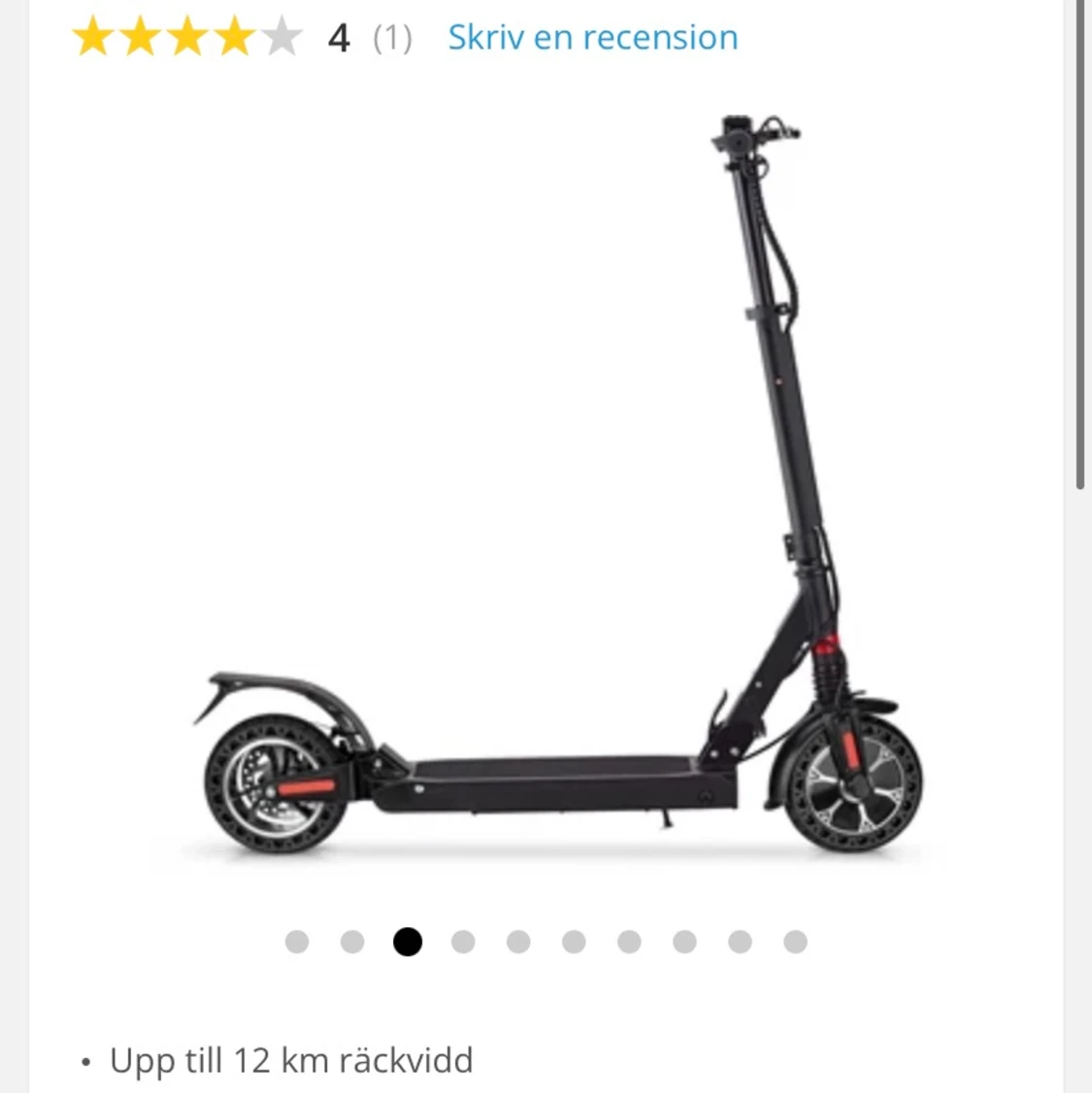Image resolution: width=1092 pixels, height=1093 pixels.
Task: Click the last carousel dot
Action: pyautogui.click(x=796, y=942)
